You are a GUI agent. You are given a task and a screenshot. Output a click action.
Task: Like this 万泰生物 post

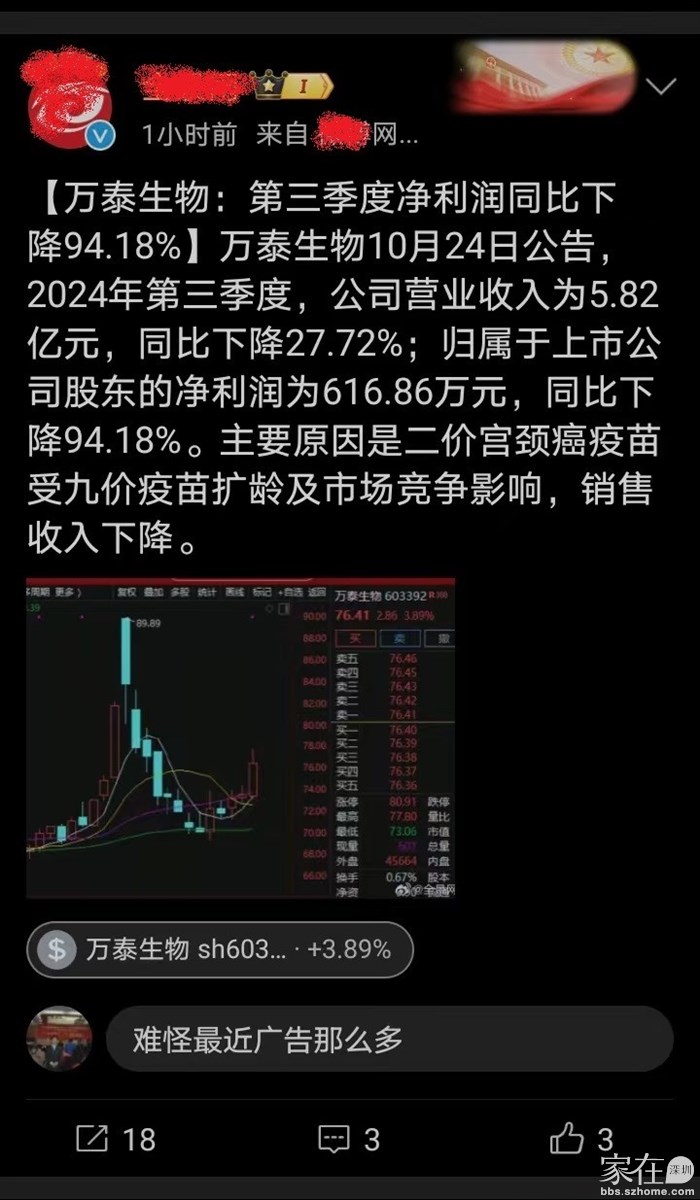point(582,1138)
